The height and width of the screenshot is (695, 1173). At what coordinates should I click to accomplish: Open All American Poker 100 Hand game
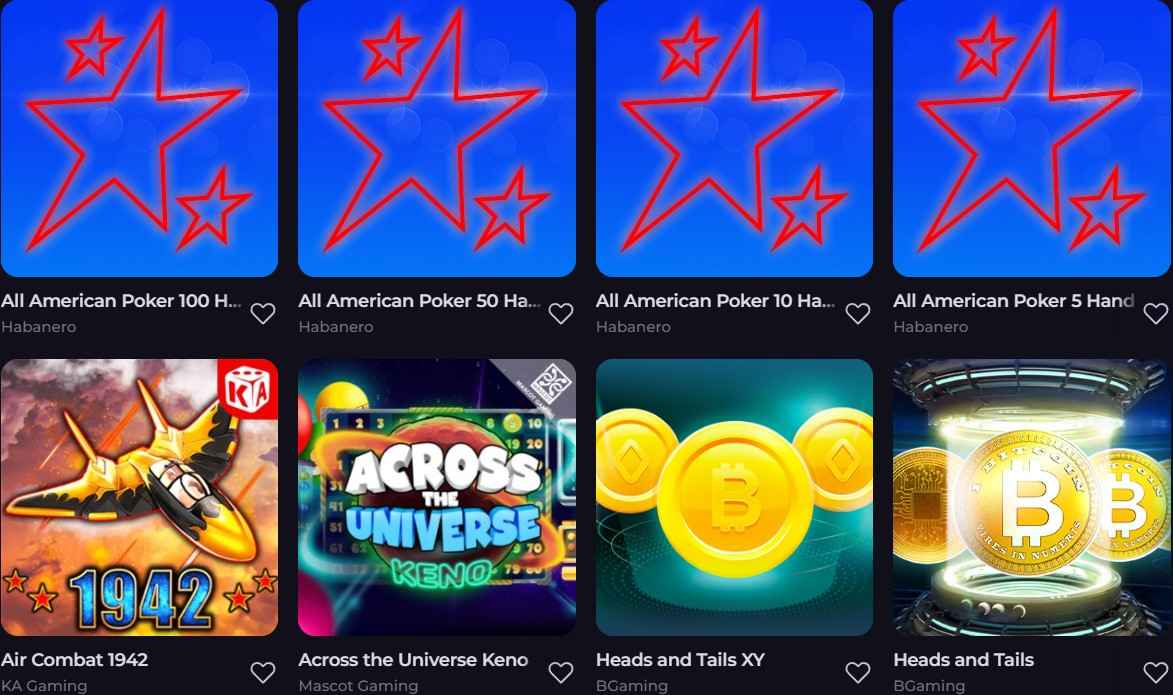139,138
